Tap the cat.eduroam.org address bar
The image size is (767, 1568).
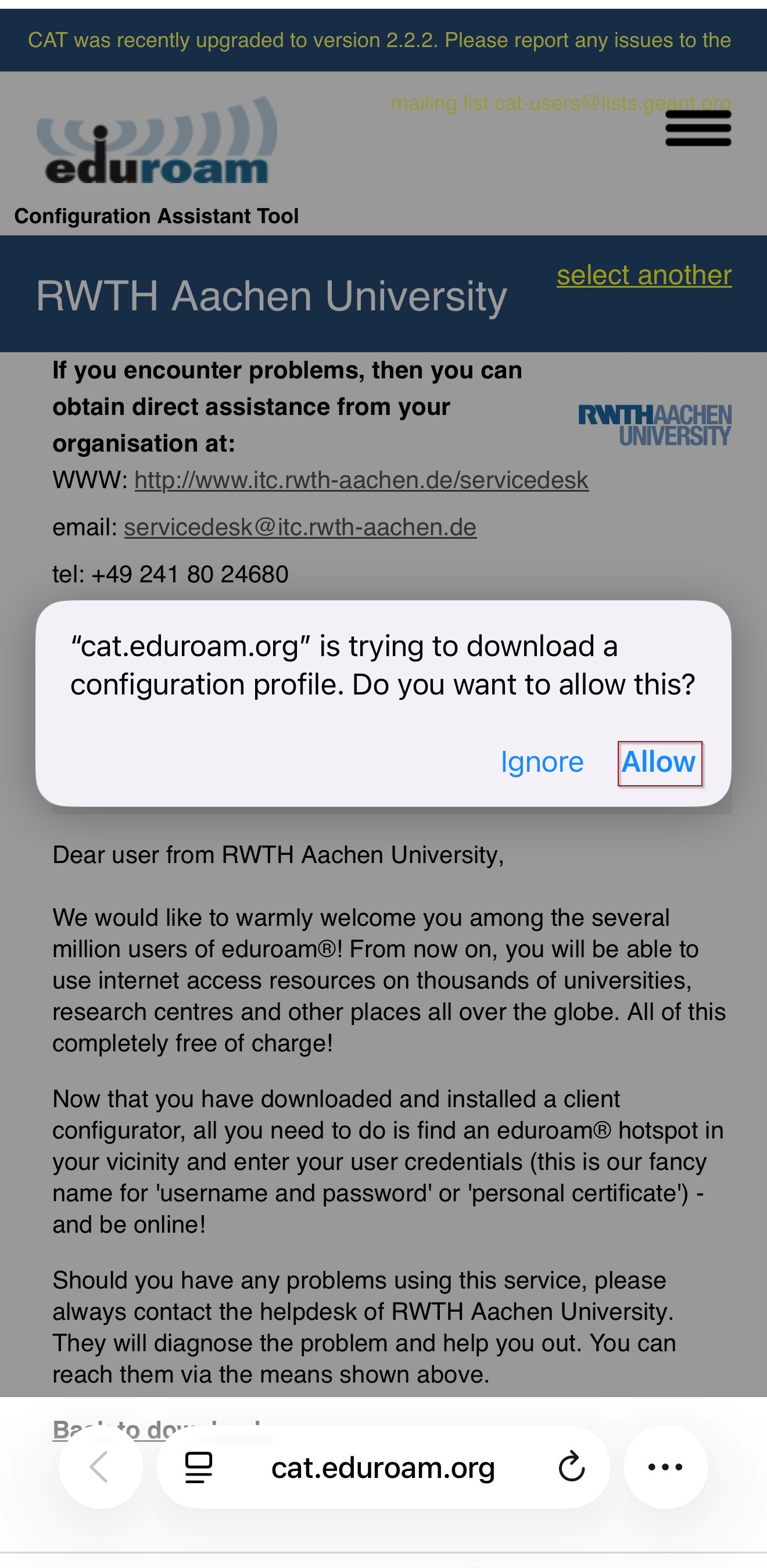point(383,1467)
